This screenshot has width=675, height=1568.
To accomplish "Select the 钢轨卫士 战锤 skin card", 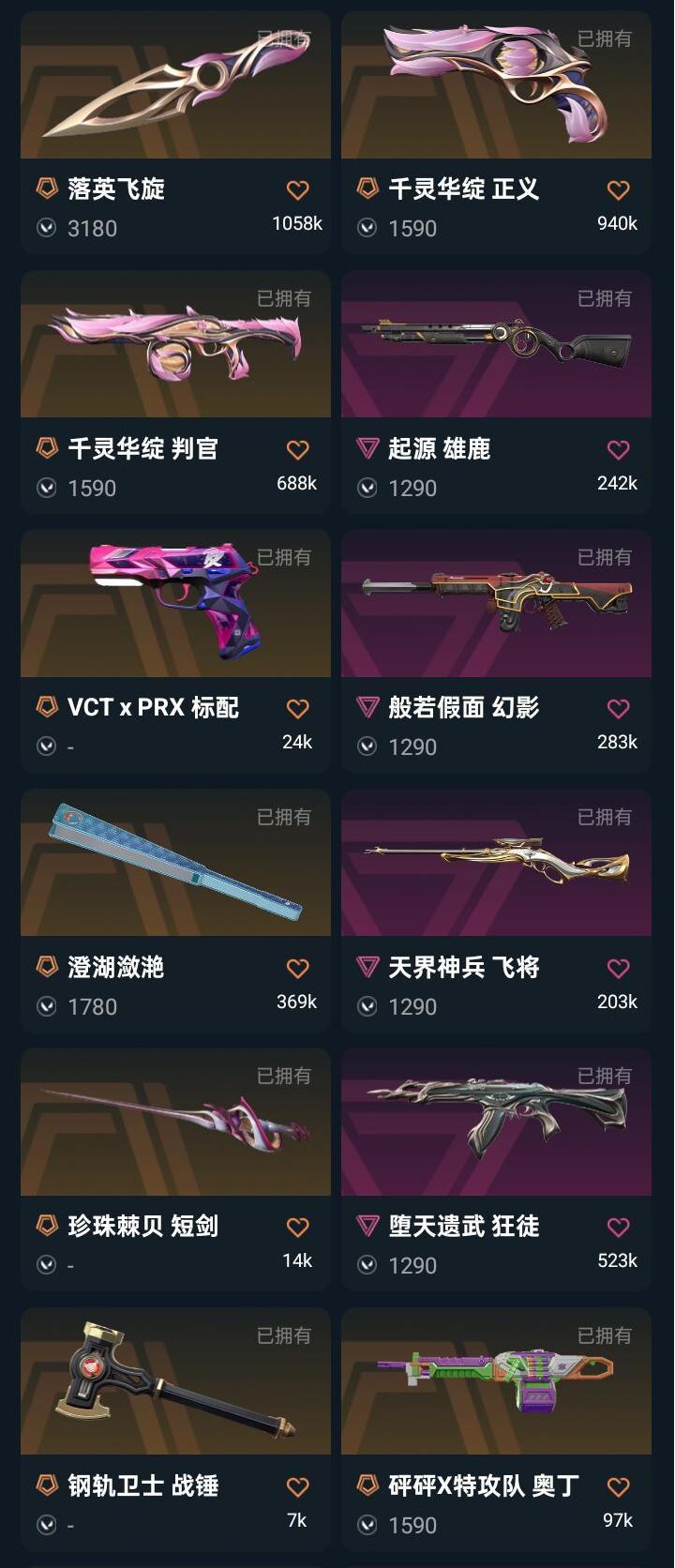I will point(175,1429).
